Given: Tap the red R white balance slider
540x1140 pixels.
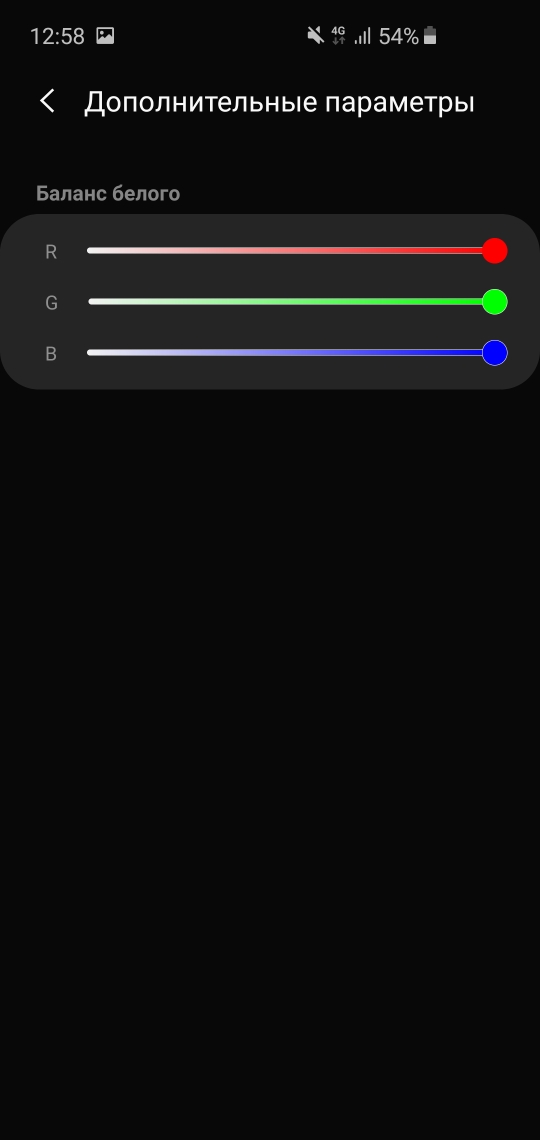Looking at the screenshot, I should point(297,251).
